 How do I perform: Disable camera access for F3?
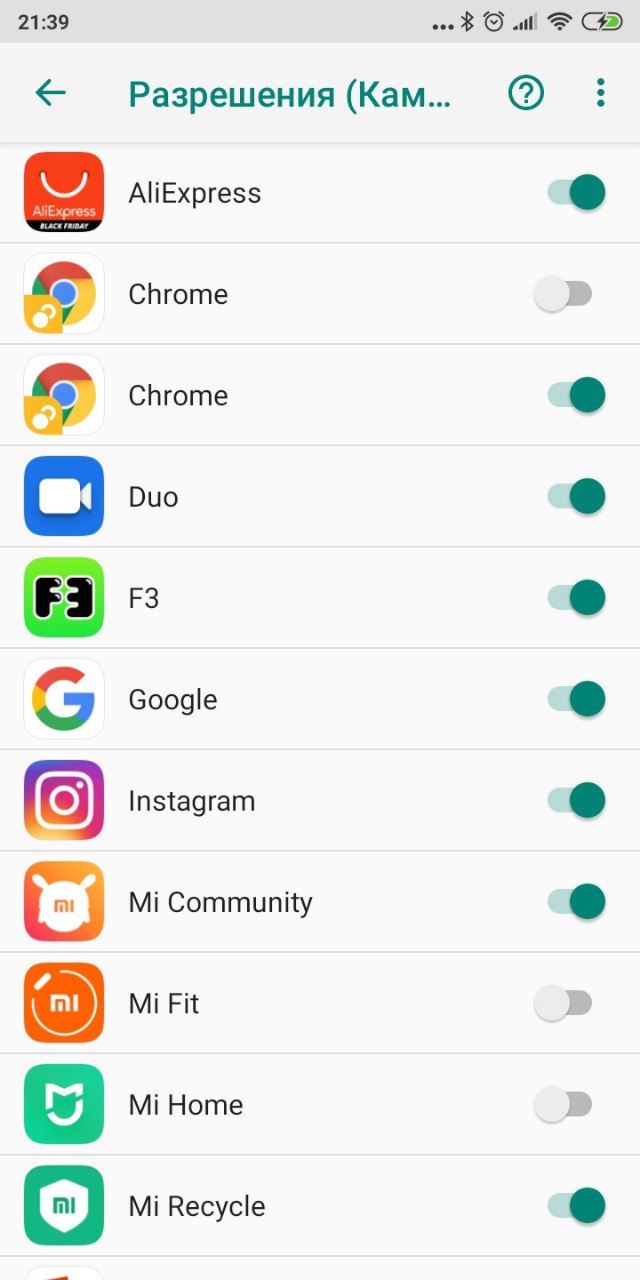tap(577, 598)
